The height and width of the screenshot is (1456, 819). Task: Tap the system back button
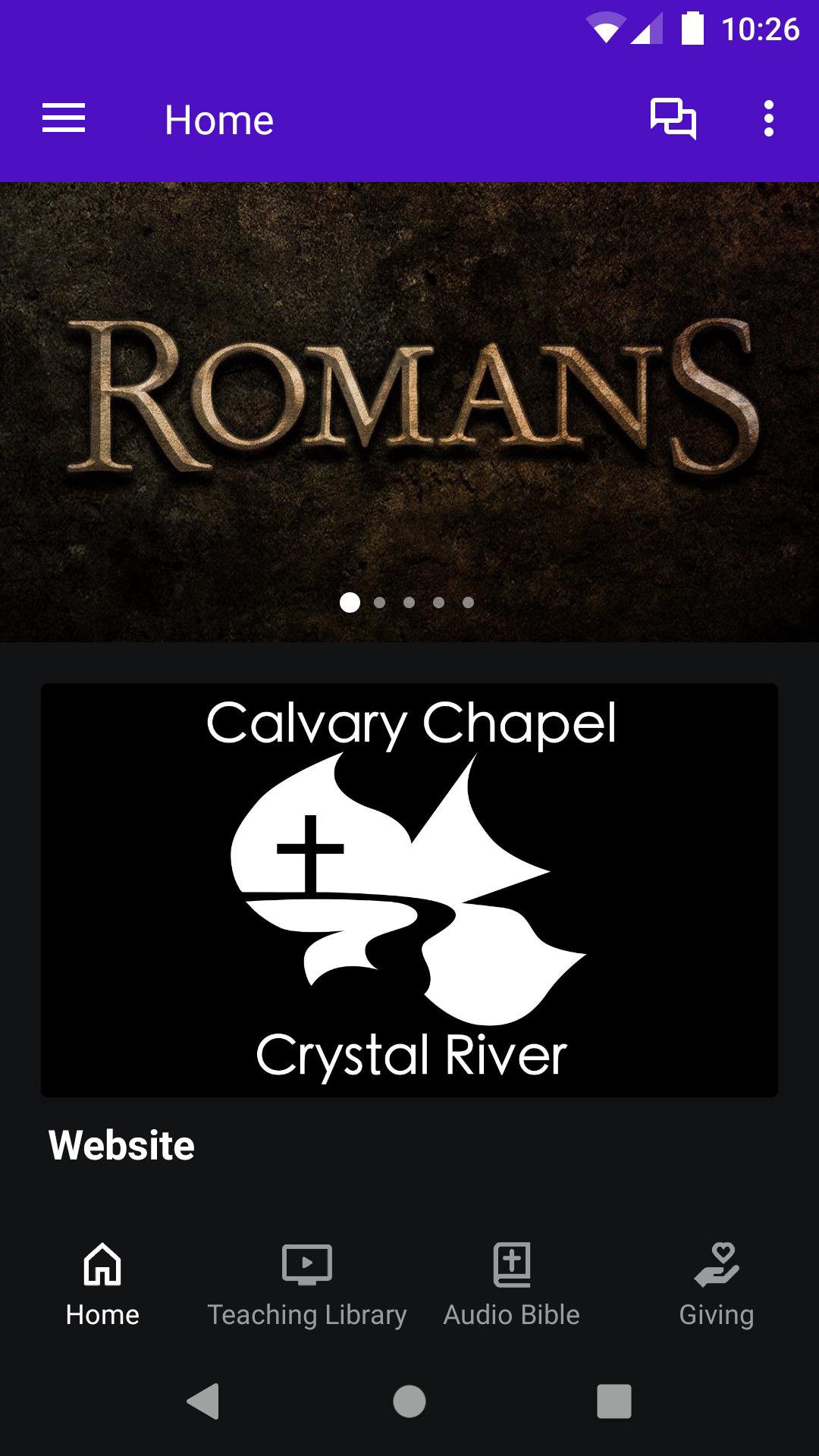coord(203,1401)
